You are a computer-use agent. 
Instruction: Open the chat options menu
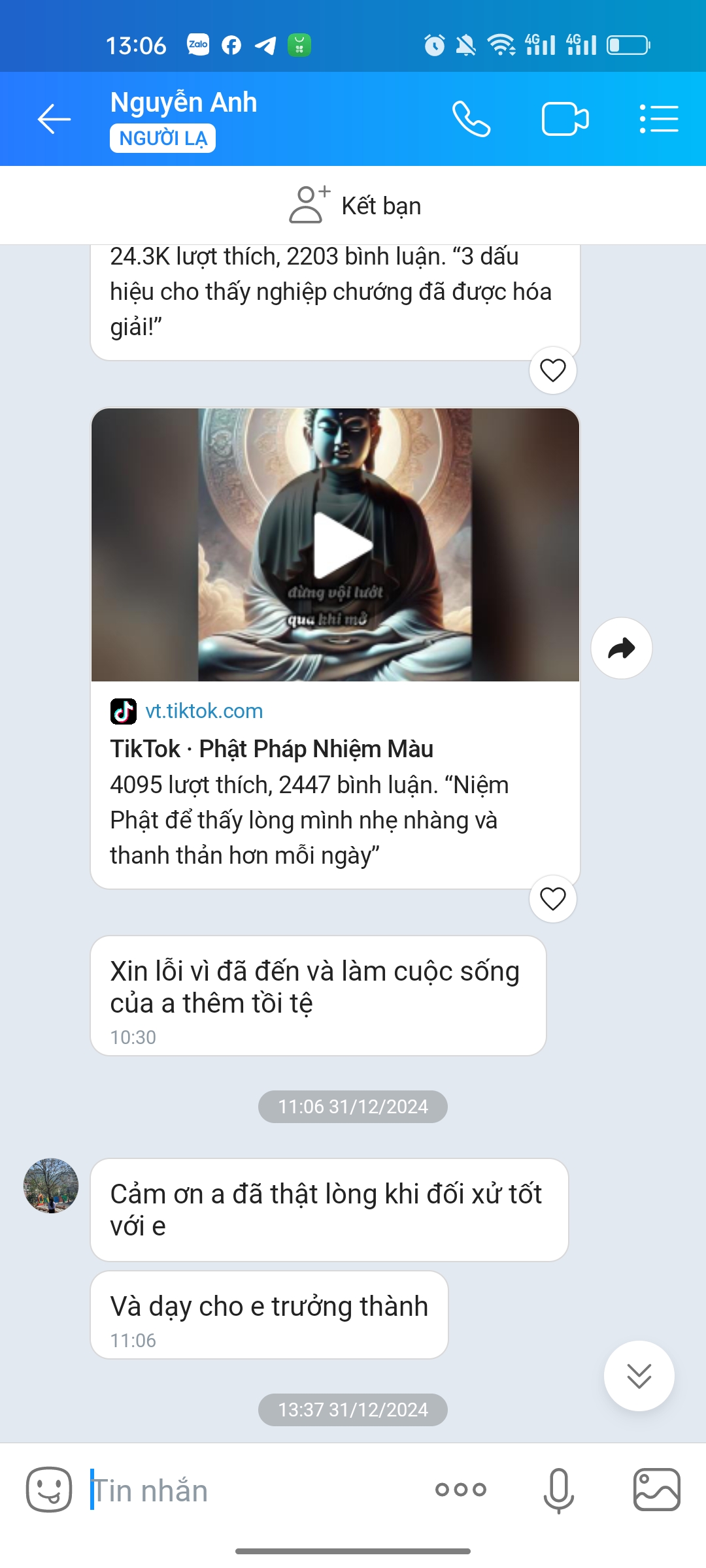[x=658, y=119]
